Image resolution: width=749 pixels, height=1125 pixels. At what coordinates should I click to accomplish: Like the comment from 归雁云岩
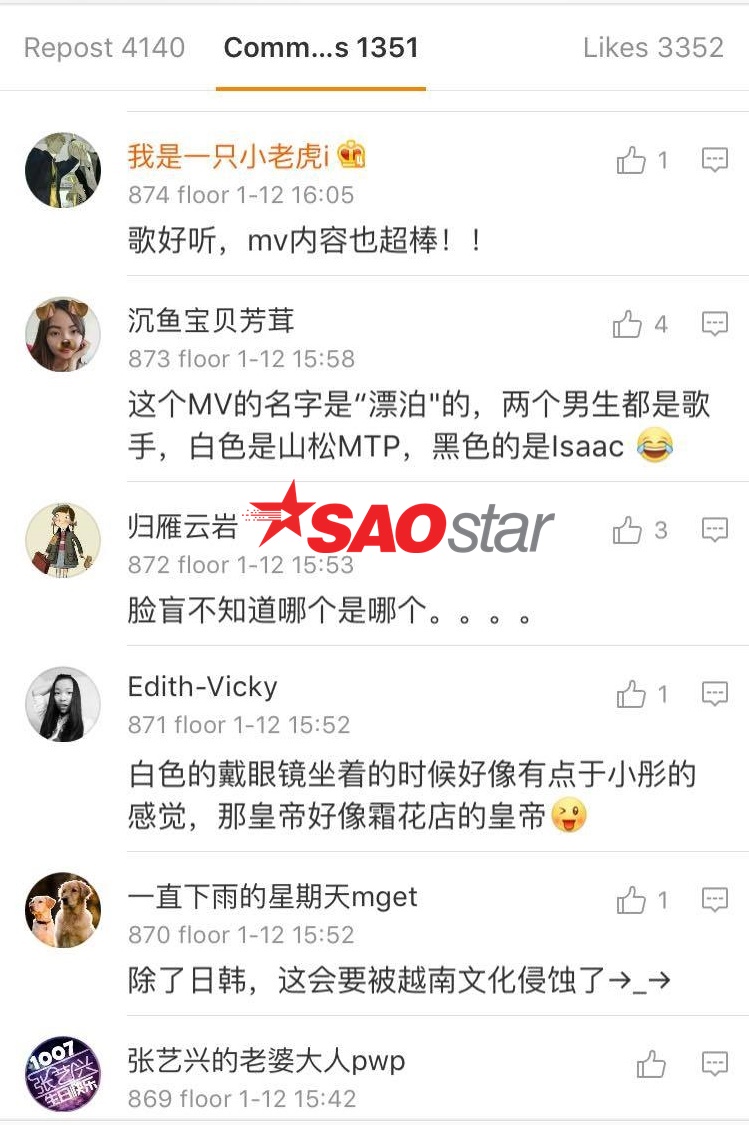pos(628,530)
